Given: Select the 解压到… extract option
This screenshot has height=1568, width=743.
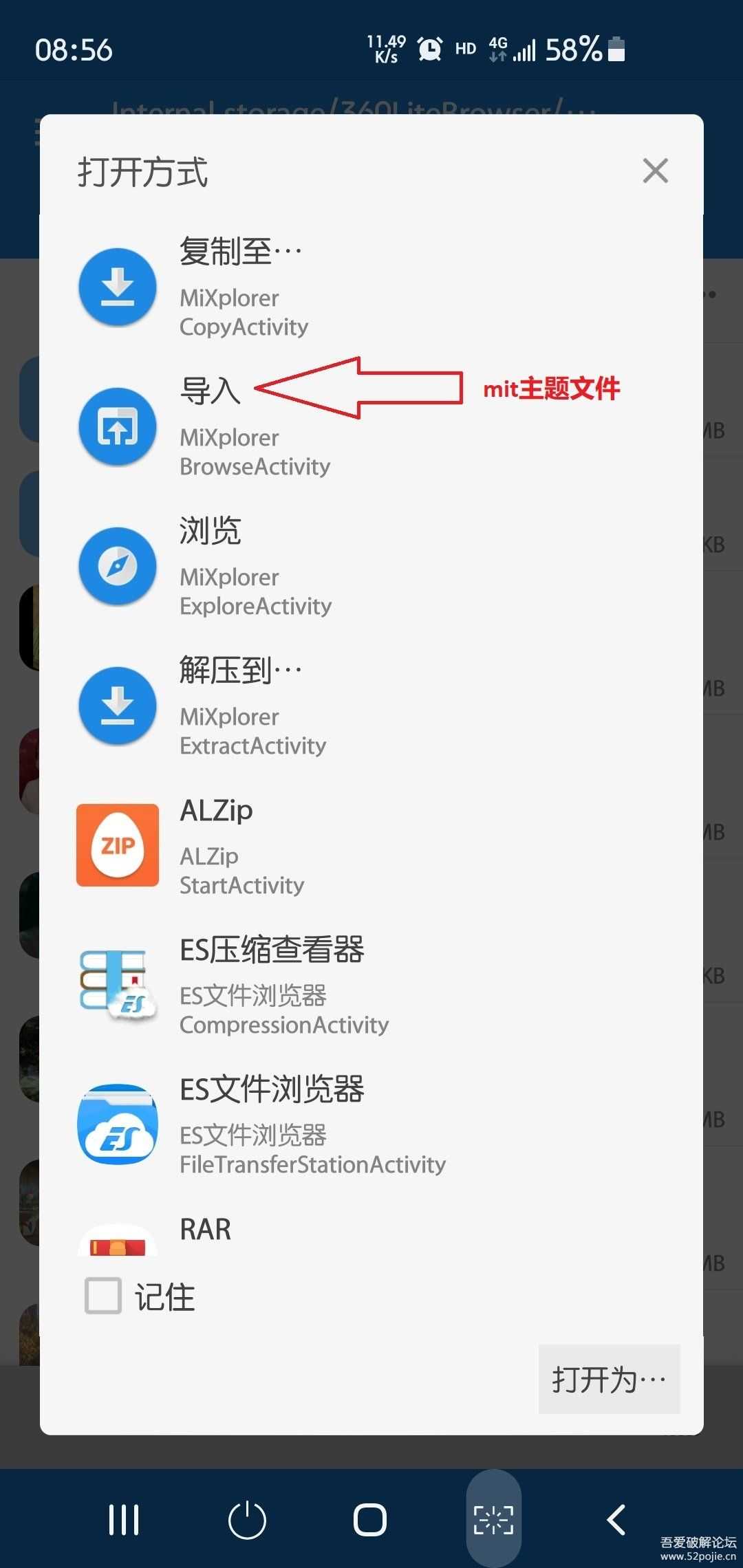Looking at the screenshot, I should (x=241, y=670).
